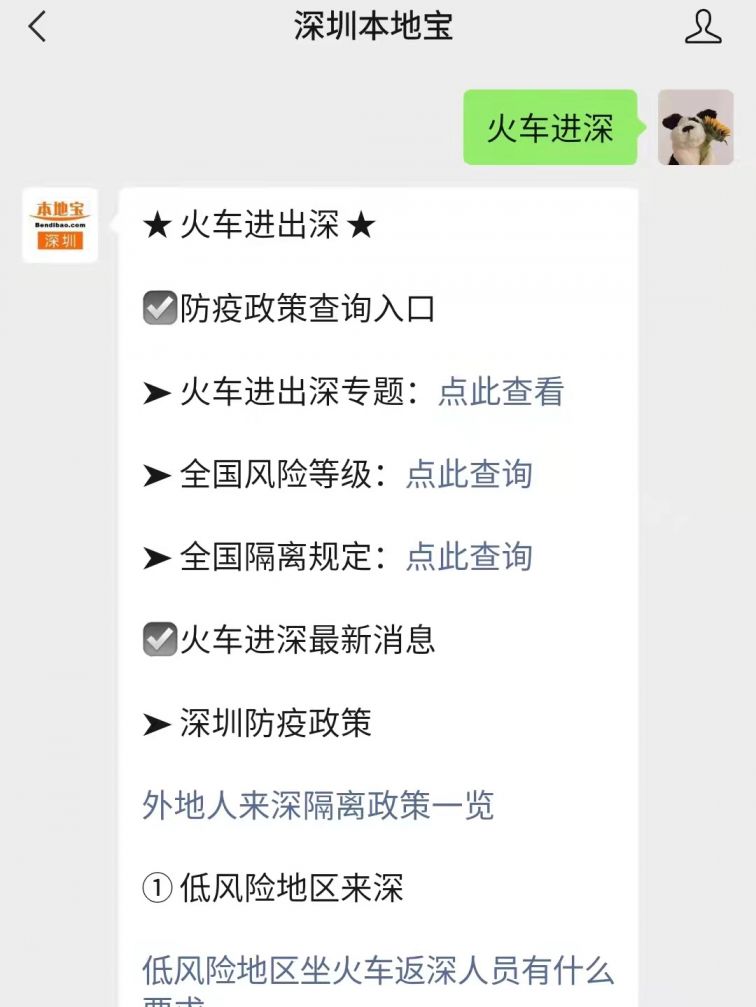
Task: Open the 低风险地区坐火车返深人员 link
Action: pos(377,971)
